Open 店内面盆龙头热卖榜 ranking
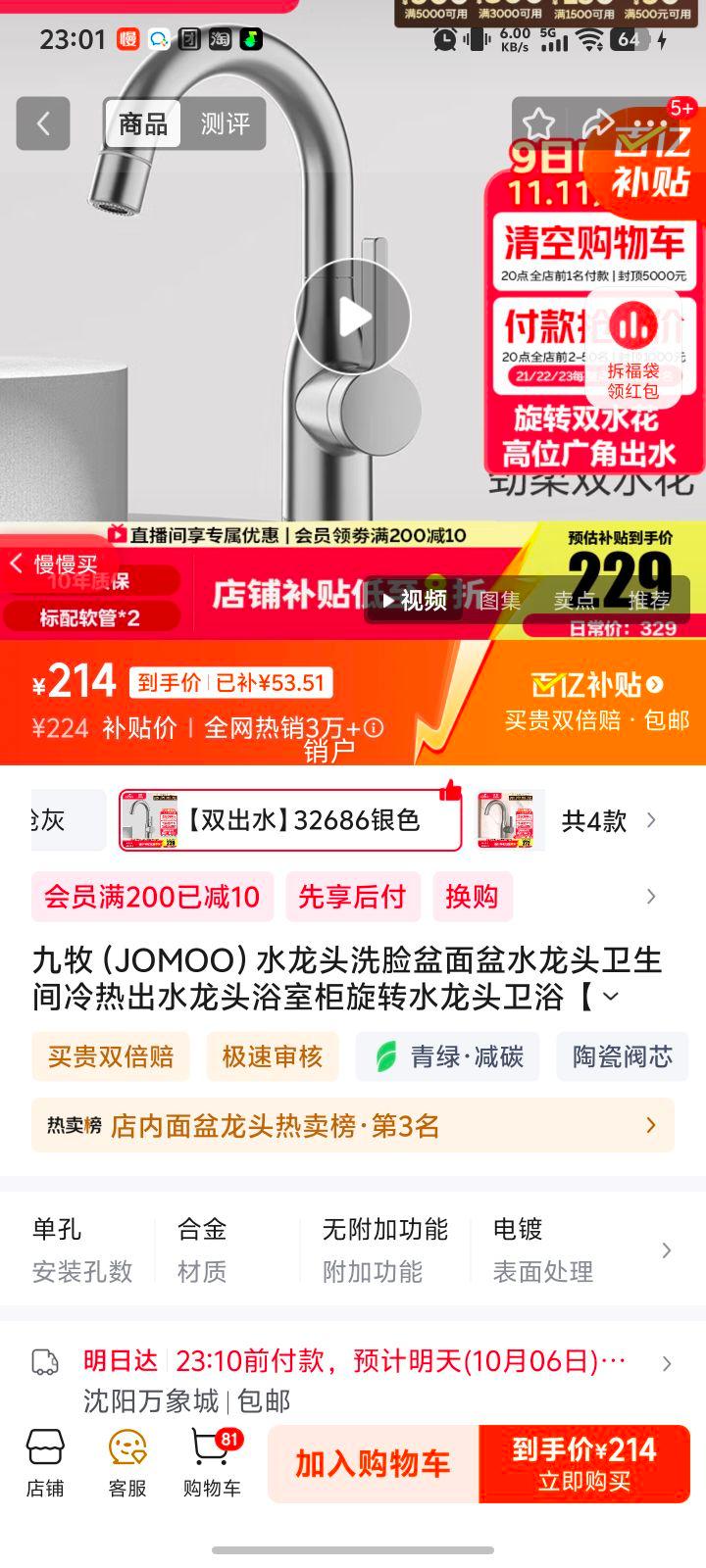Image resolution: width=706 pixels, height=1568 pixels. [x=353, y=1125]
